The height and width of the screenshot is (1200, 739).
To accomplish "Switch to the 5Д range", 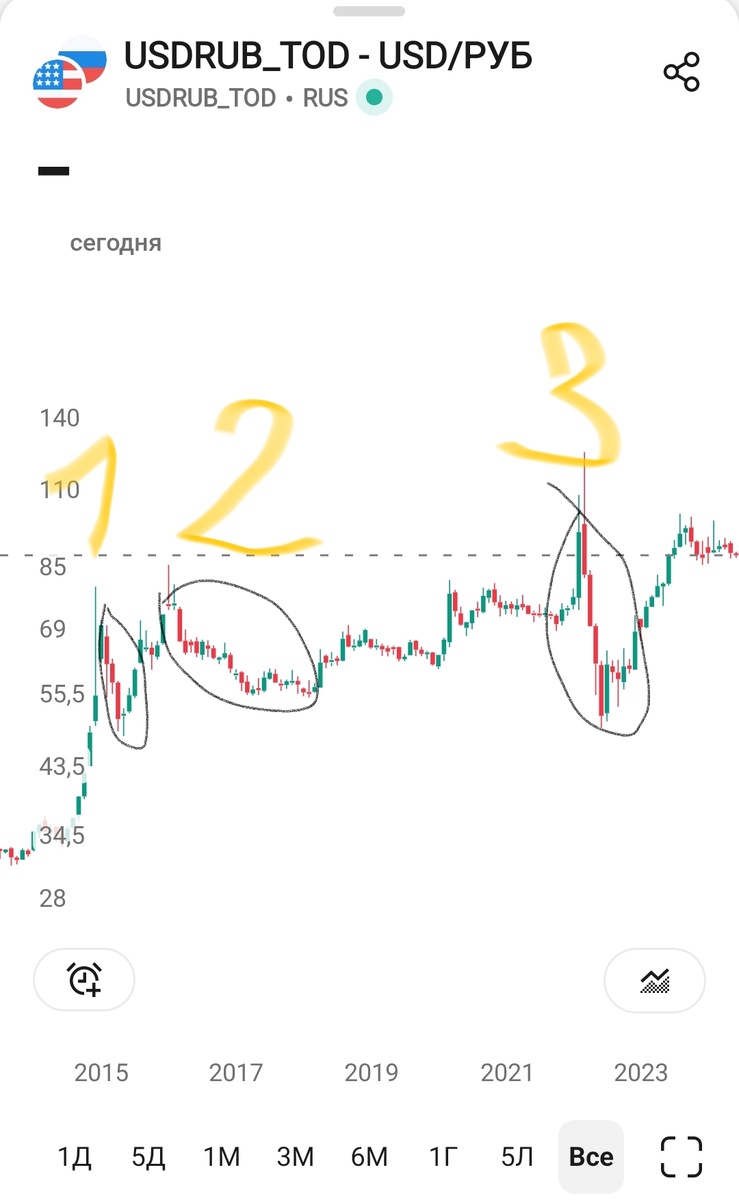I will pyautogui.click(x=148, y=1157).
